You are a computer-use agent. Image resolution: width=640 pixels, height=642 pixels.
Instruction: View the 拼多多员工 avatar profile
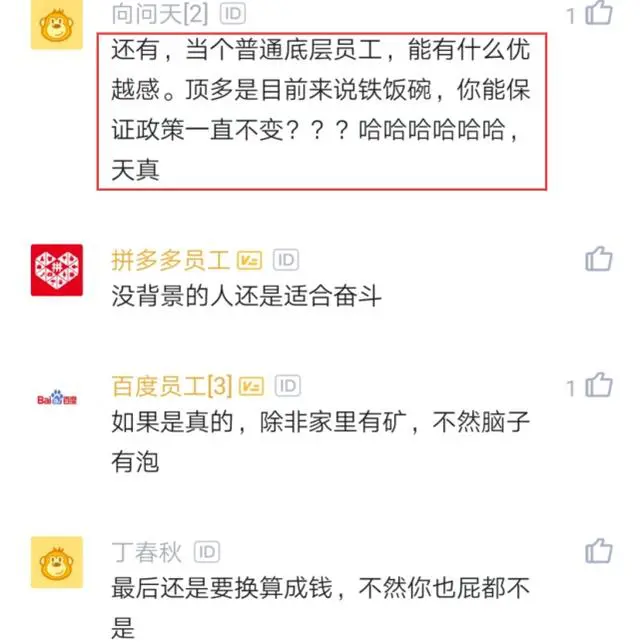coord(57,269)
